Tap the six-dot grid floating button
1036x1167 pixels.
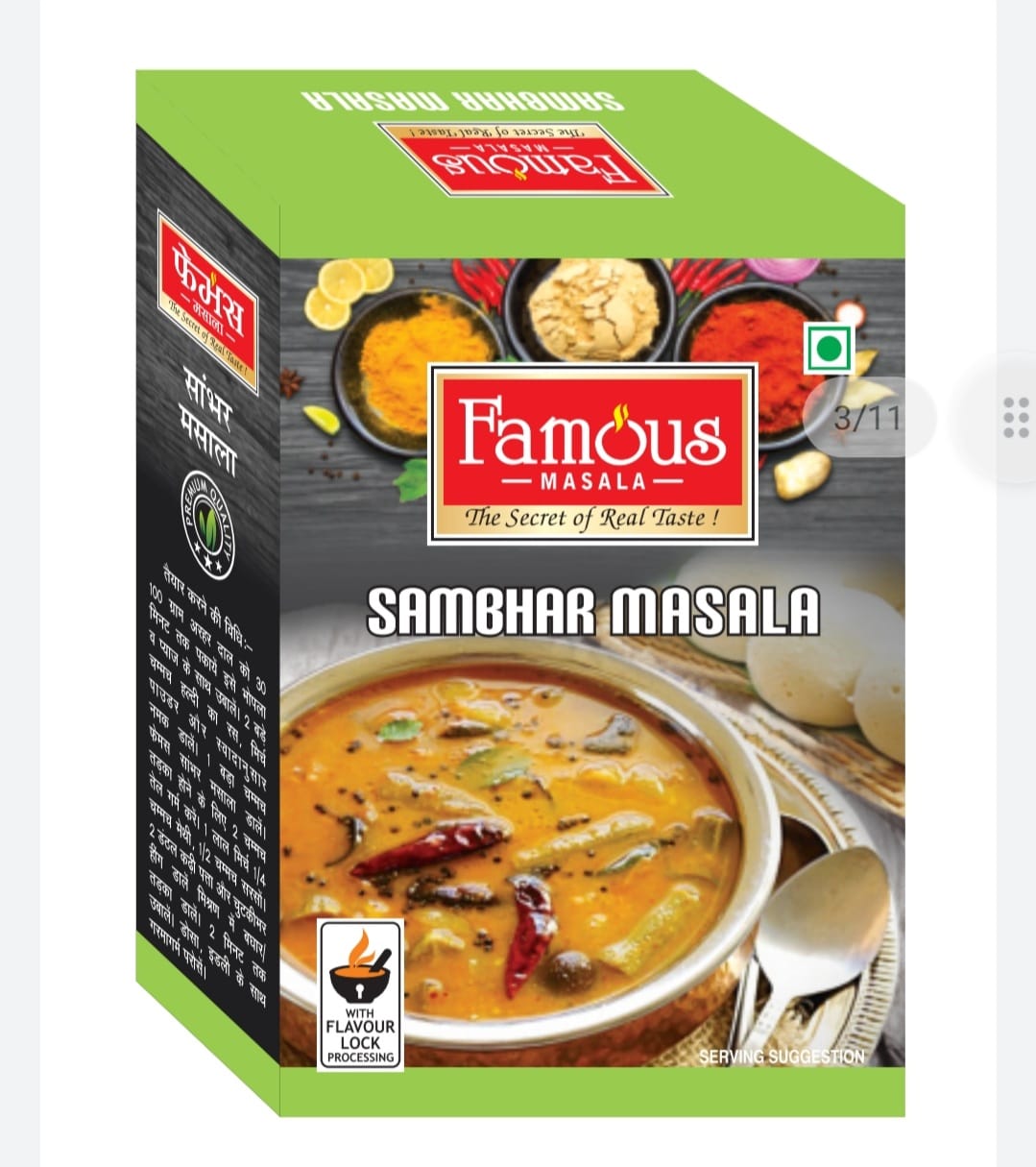click(1015, 418)
